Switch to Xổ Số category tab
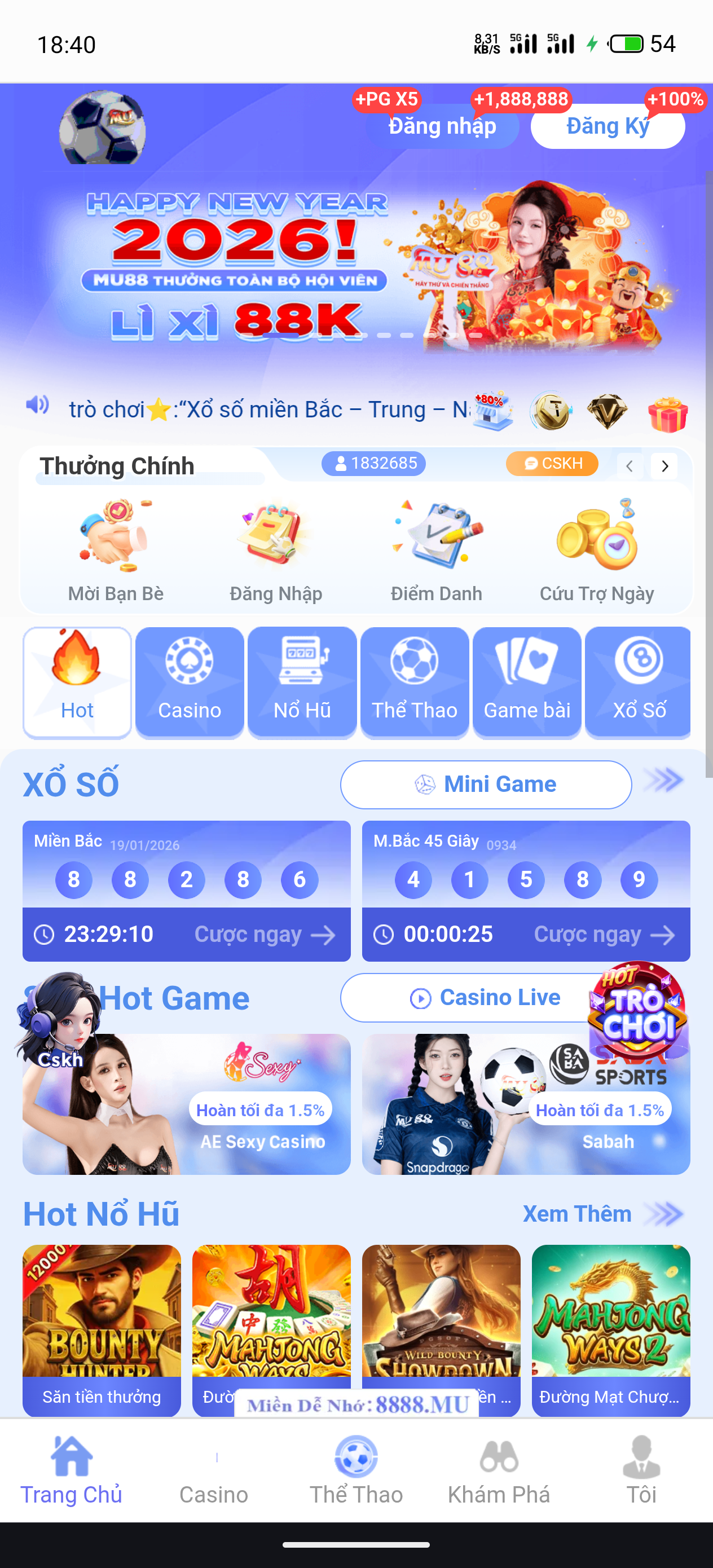 pyautogui.click(x=638, y=682)
